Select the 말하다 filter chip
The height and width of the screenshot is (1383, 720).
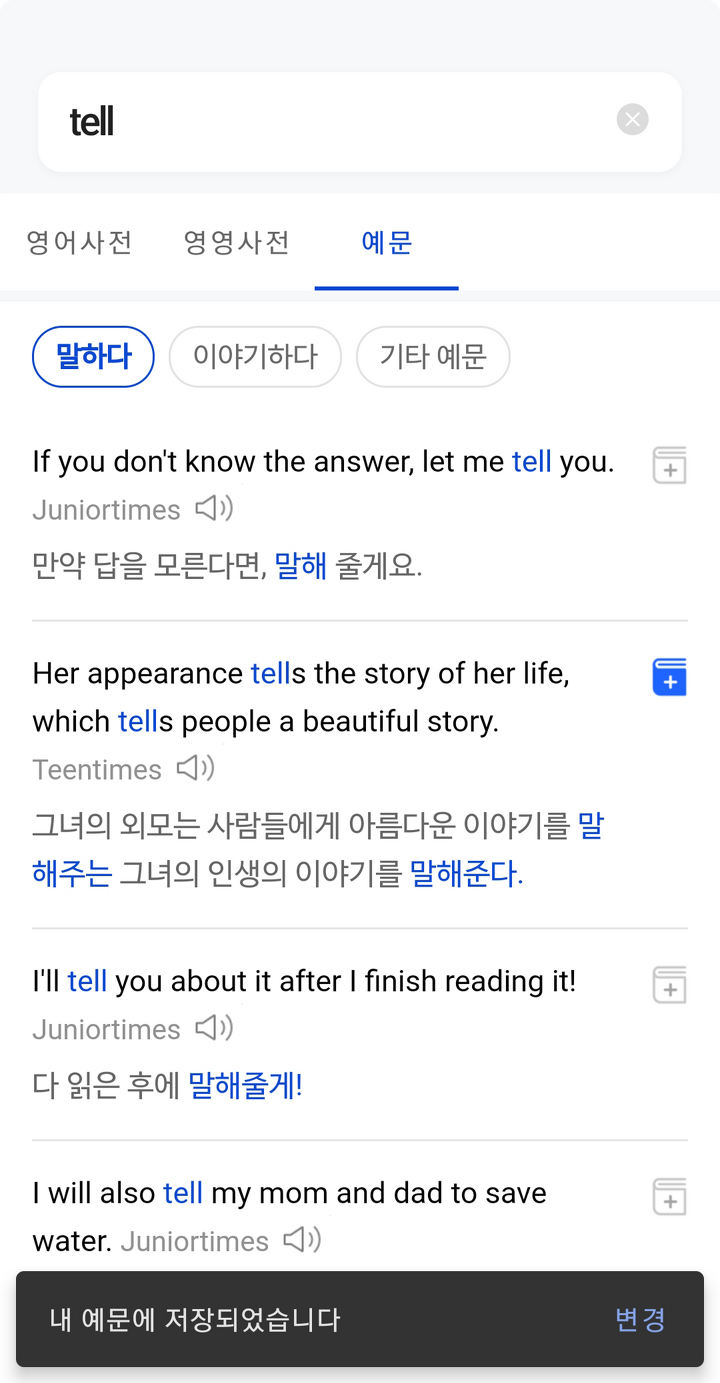coord(93,356)
